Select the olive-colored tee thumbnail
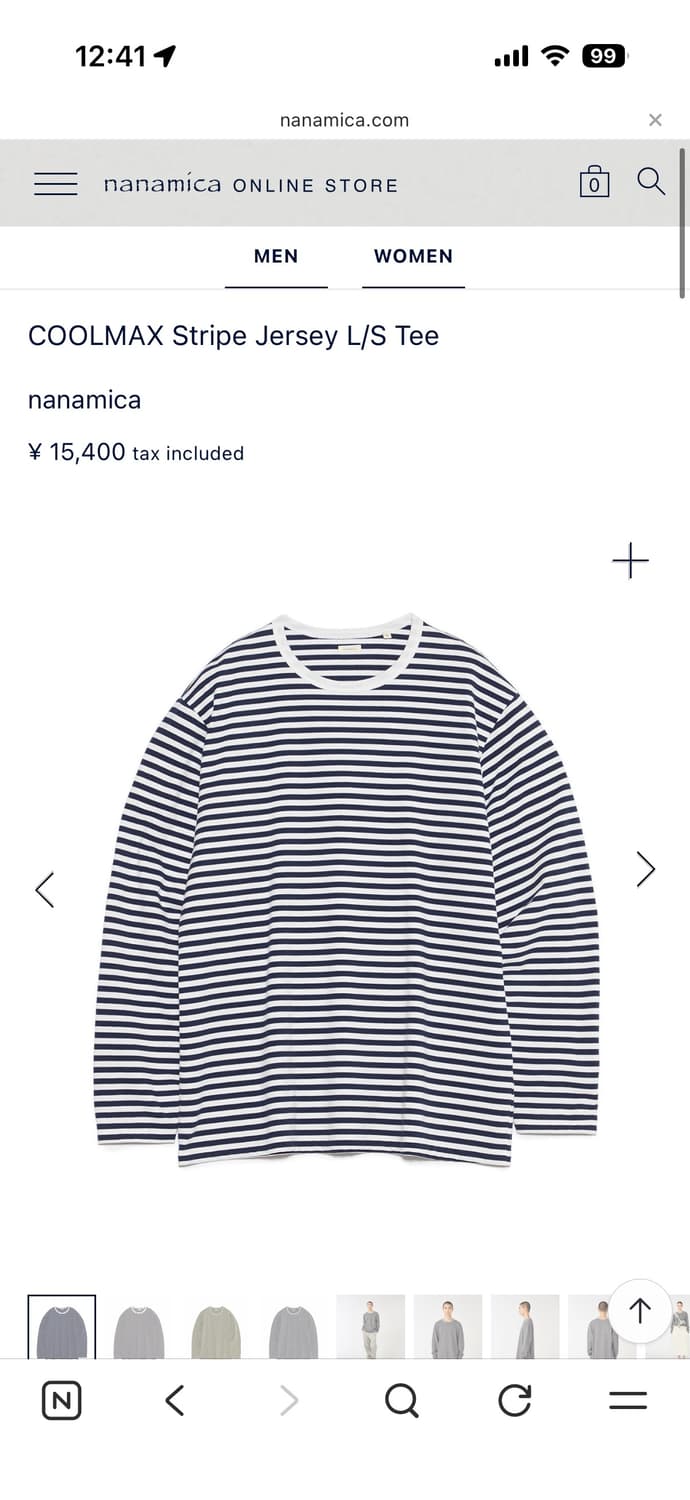 pos(216,1330)
